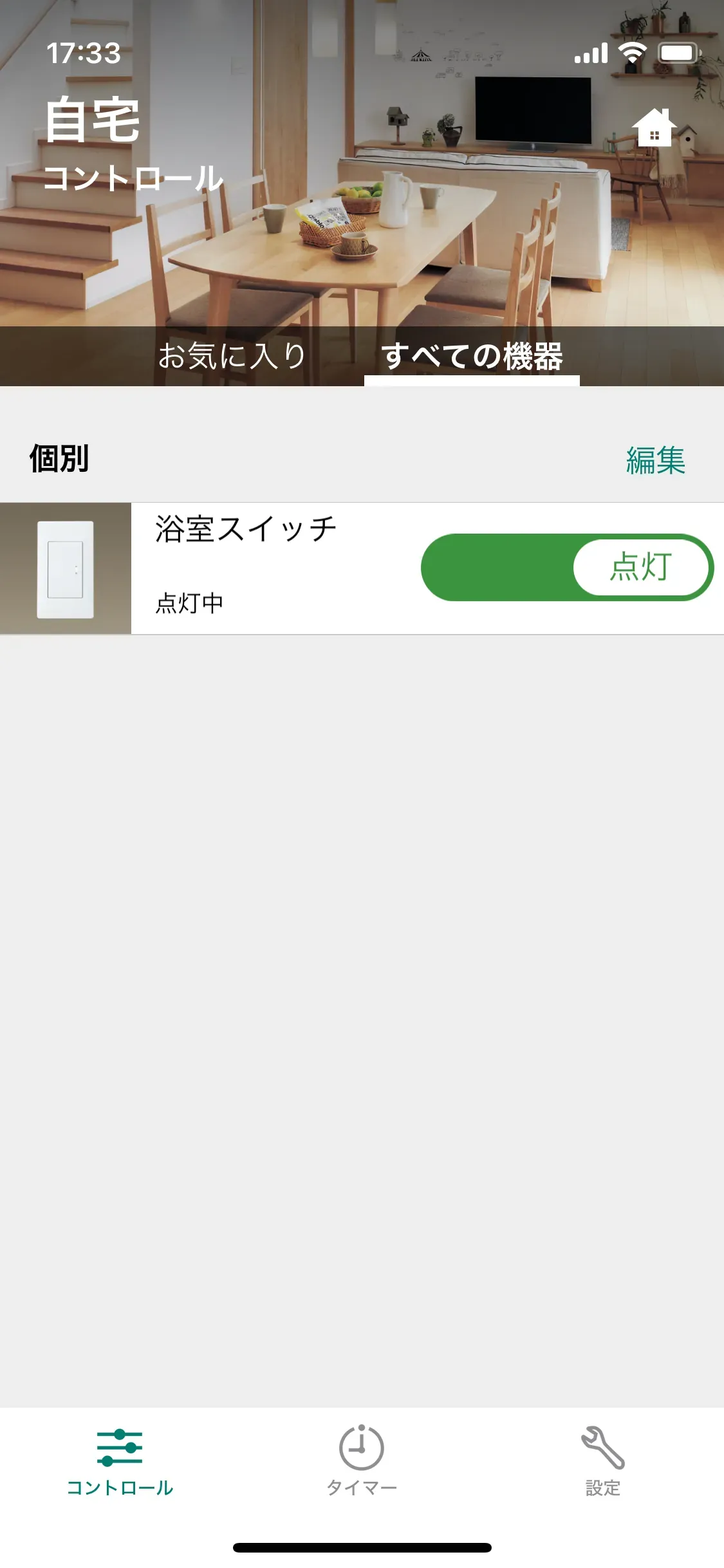Open the 編集 link
724x1568 pixels.
(654, 460)
